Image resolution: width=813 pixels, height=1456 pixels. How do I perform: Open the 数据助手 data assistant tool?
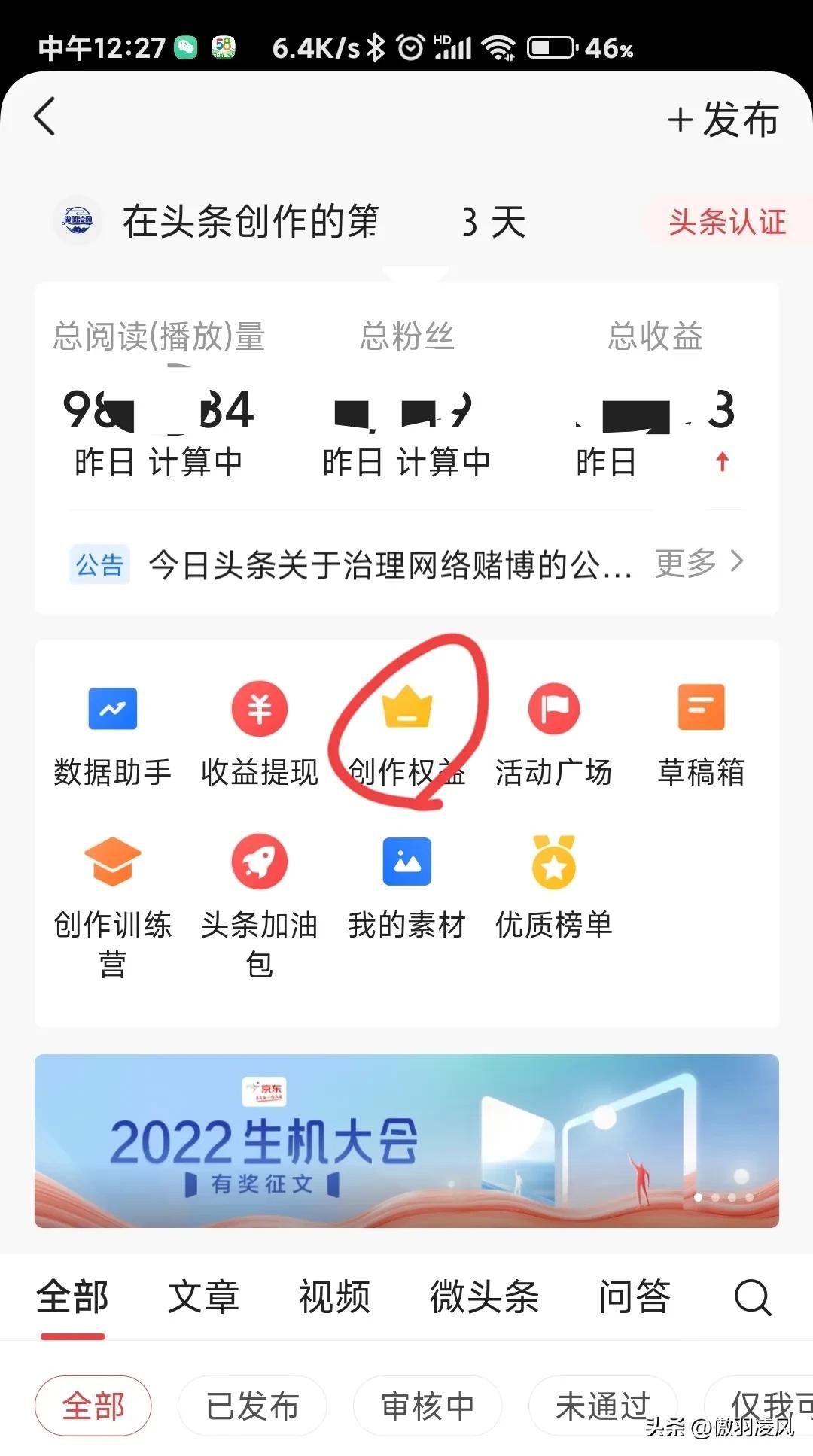[111, 734]
